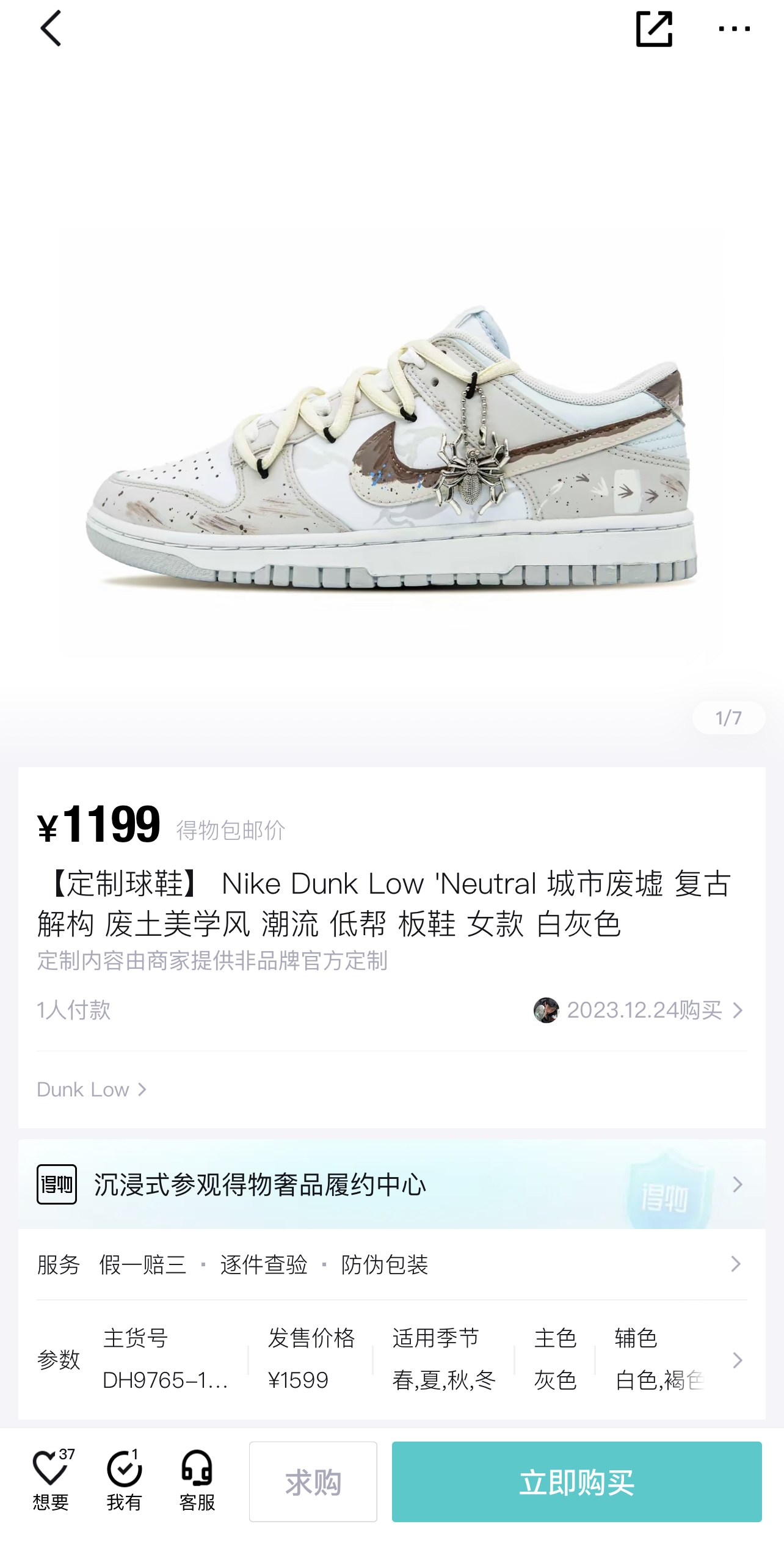784x1557 pixels.
Task: Tap 立即购买 to buy now
Action: [576, 1482]
